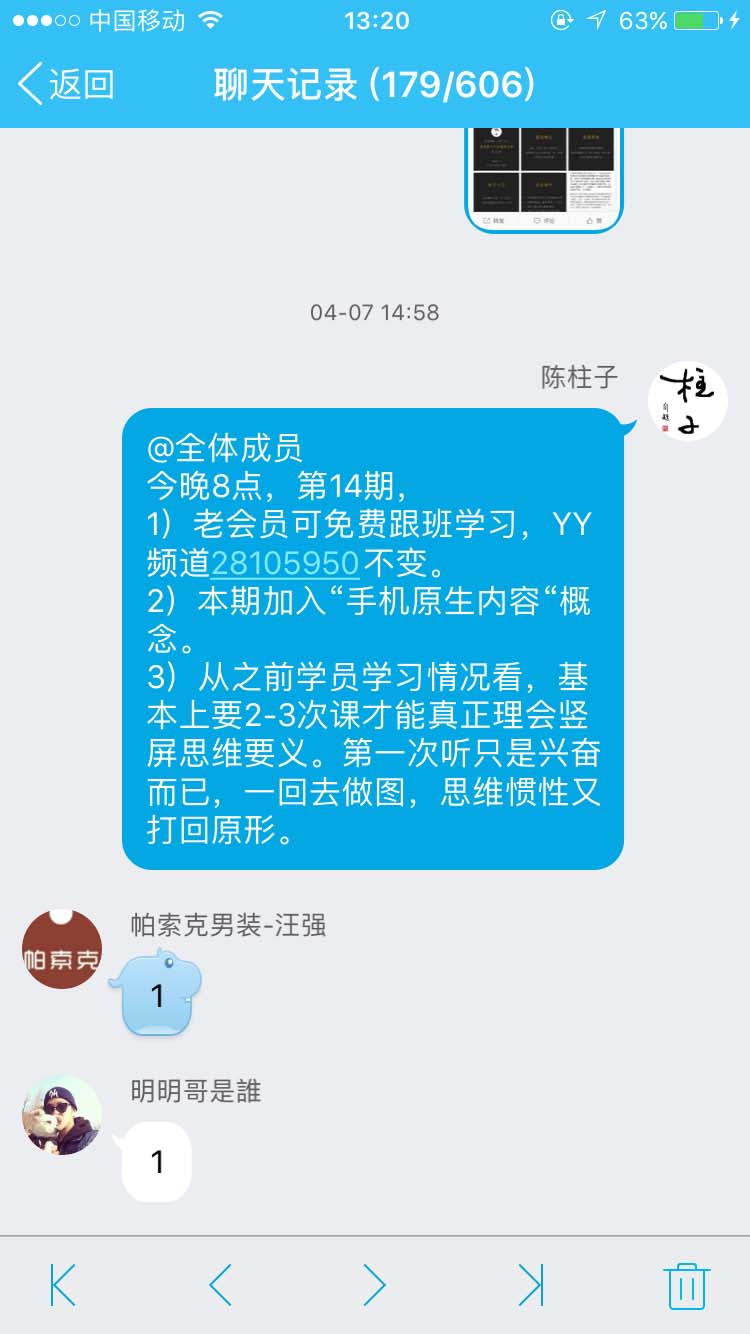Tap the 13:20 clock in status bar
This screenshot has height=1334, width=750.
coord(375,20)
